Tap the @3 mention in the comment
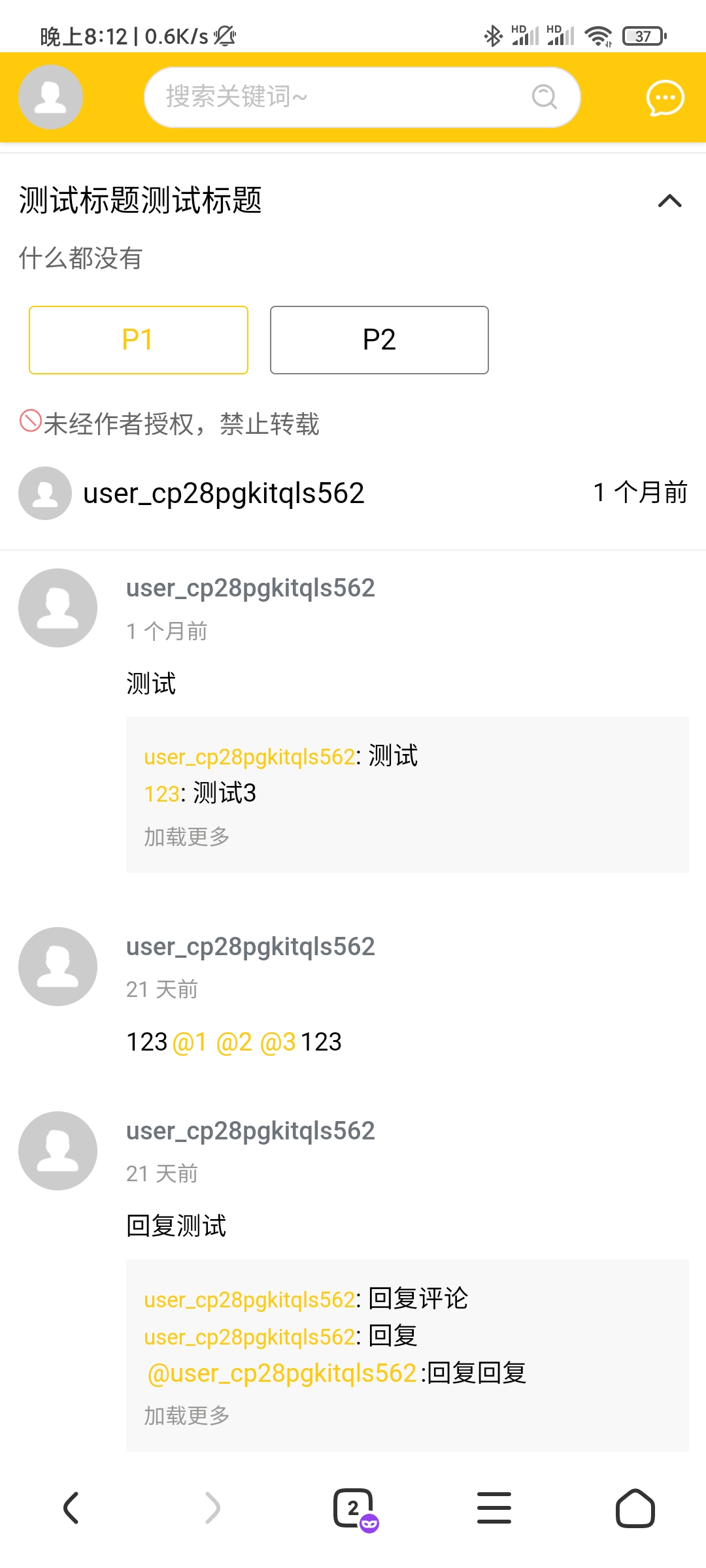Screen dimensions: 706x1568 278,1042
